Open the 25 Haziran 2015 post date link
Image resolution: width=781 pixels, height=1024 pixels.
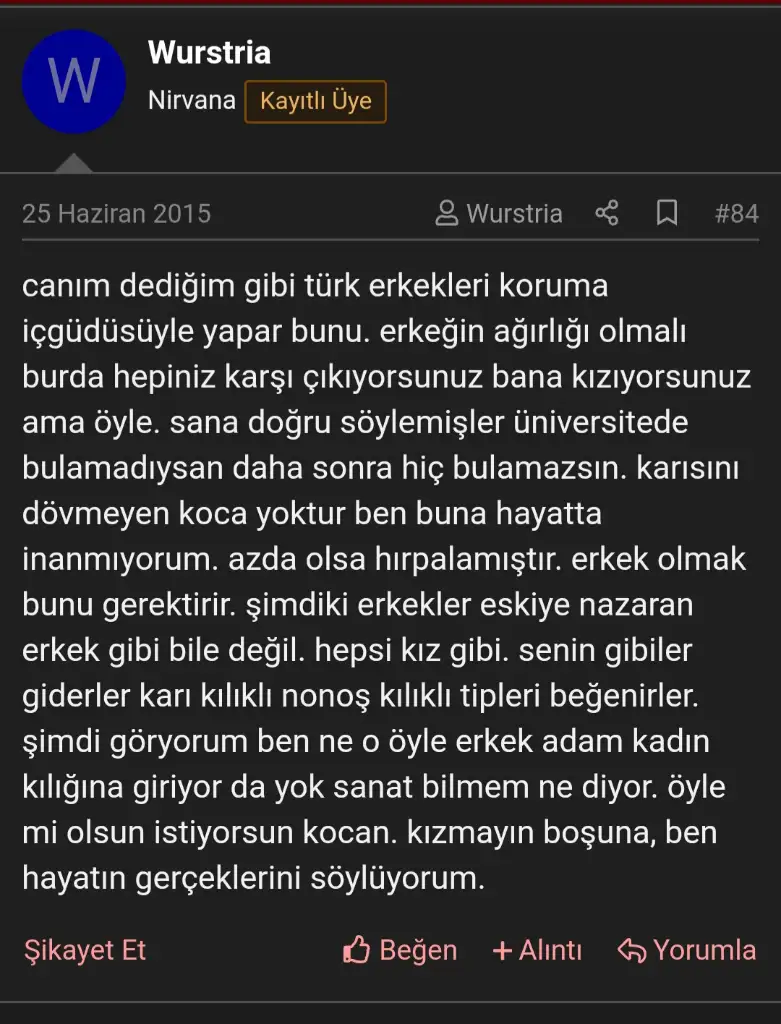(117, 213)
